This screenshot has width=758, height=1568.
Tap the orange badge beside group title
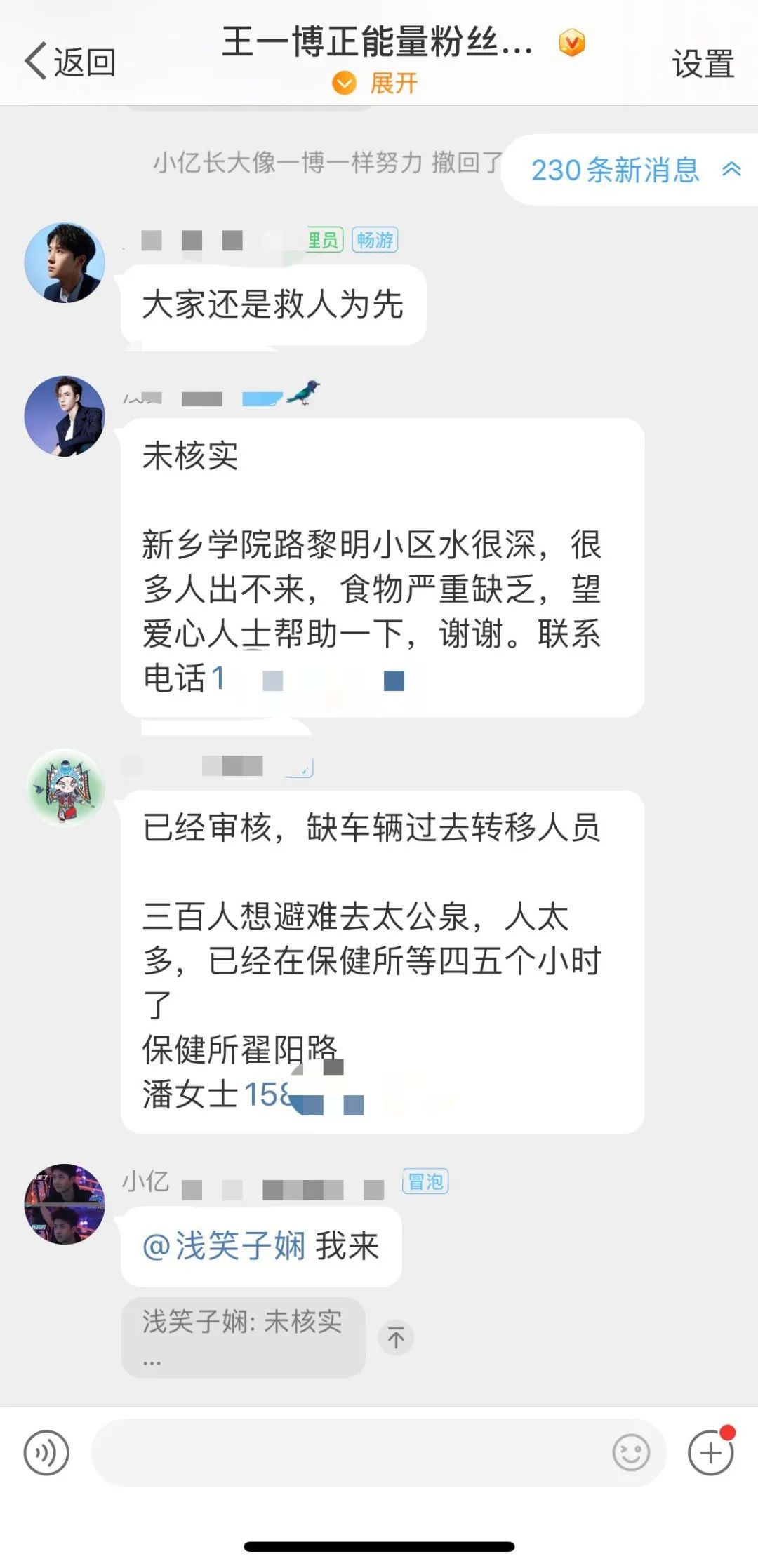click(570, 43)
